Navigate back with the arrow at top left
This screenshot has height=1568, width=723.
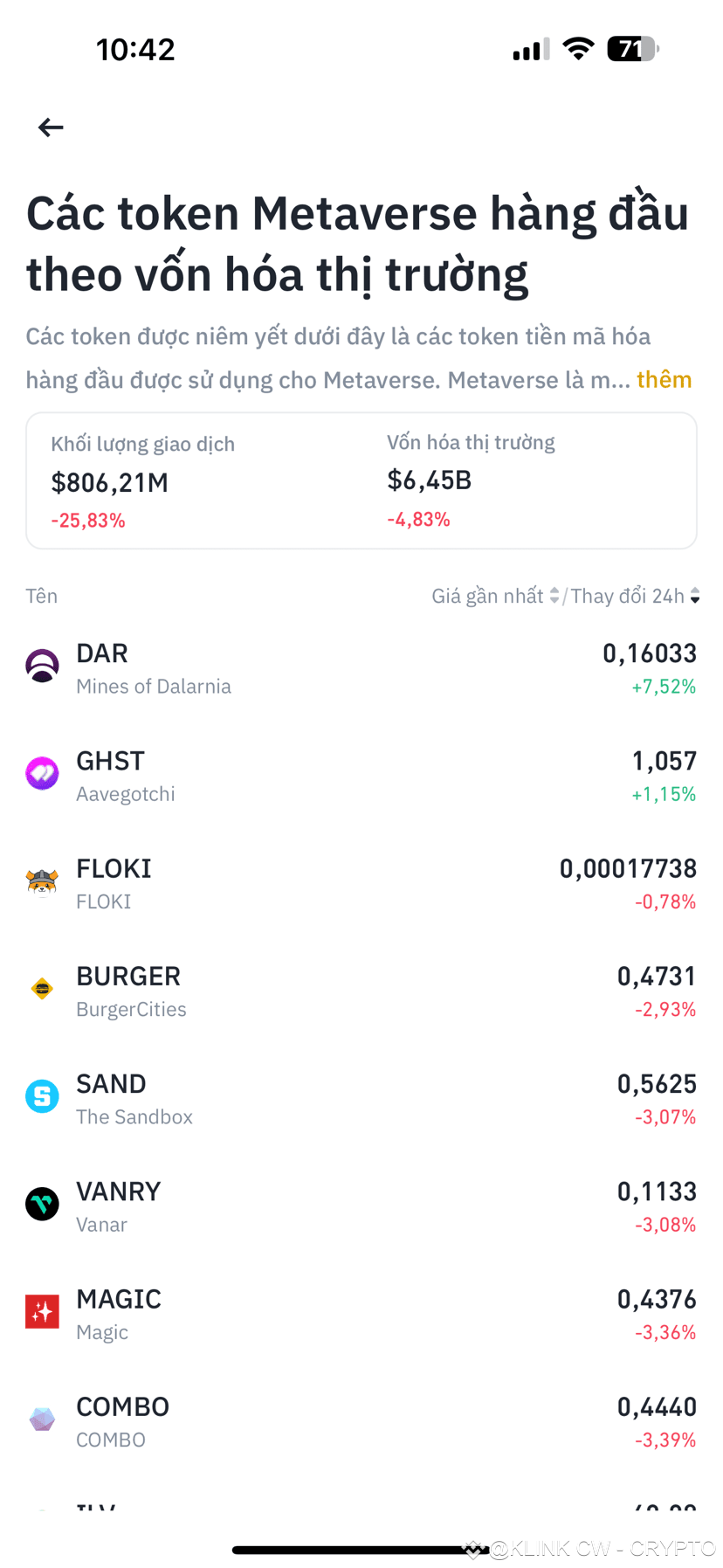pyautogui.click(x=51, y=127)
